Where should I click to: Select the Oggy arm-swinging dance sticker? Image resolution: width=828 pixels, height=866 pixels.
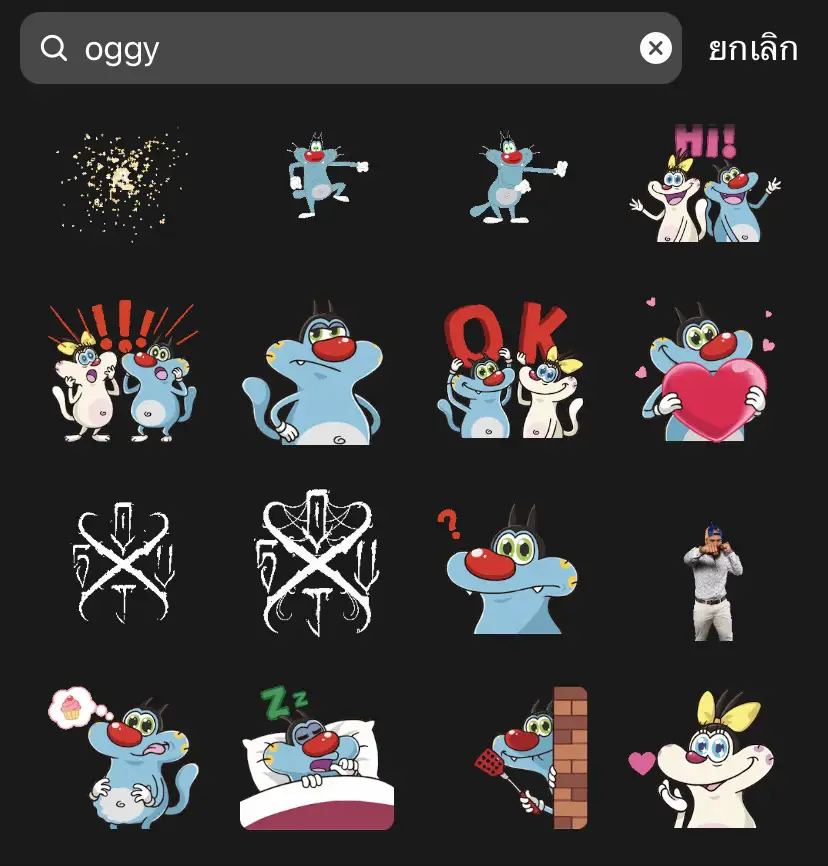coord(510,180)
